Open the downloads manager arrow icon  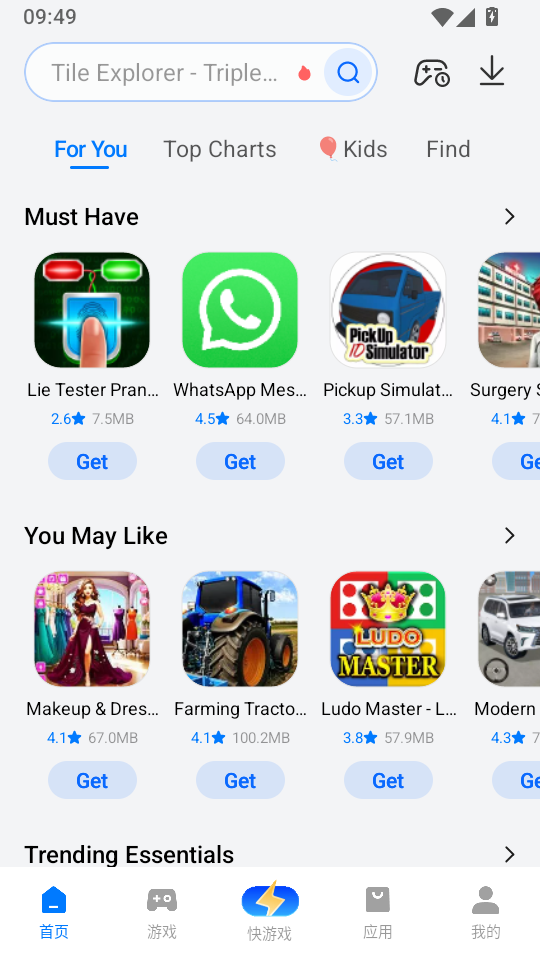[492, 72]
